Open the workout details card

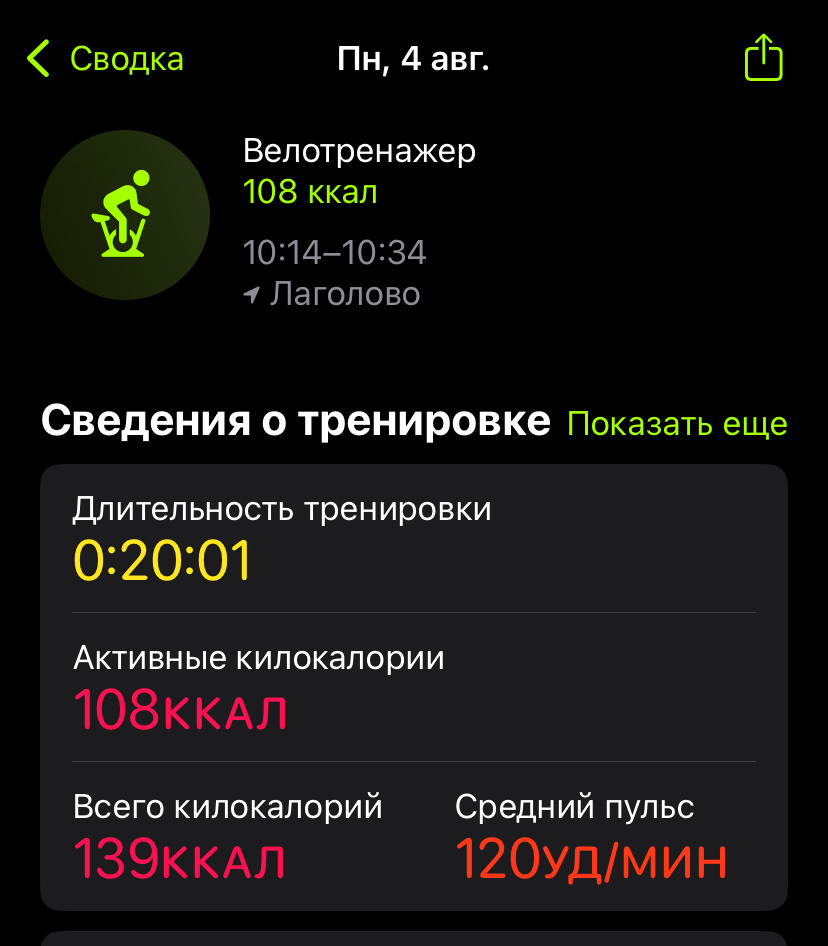pos(414,687)
